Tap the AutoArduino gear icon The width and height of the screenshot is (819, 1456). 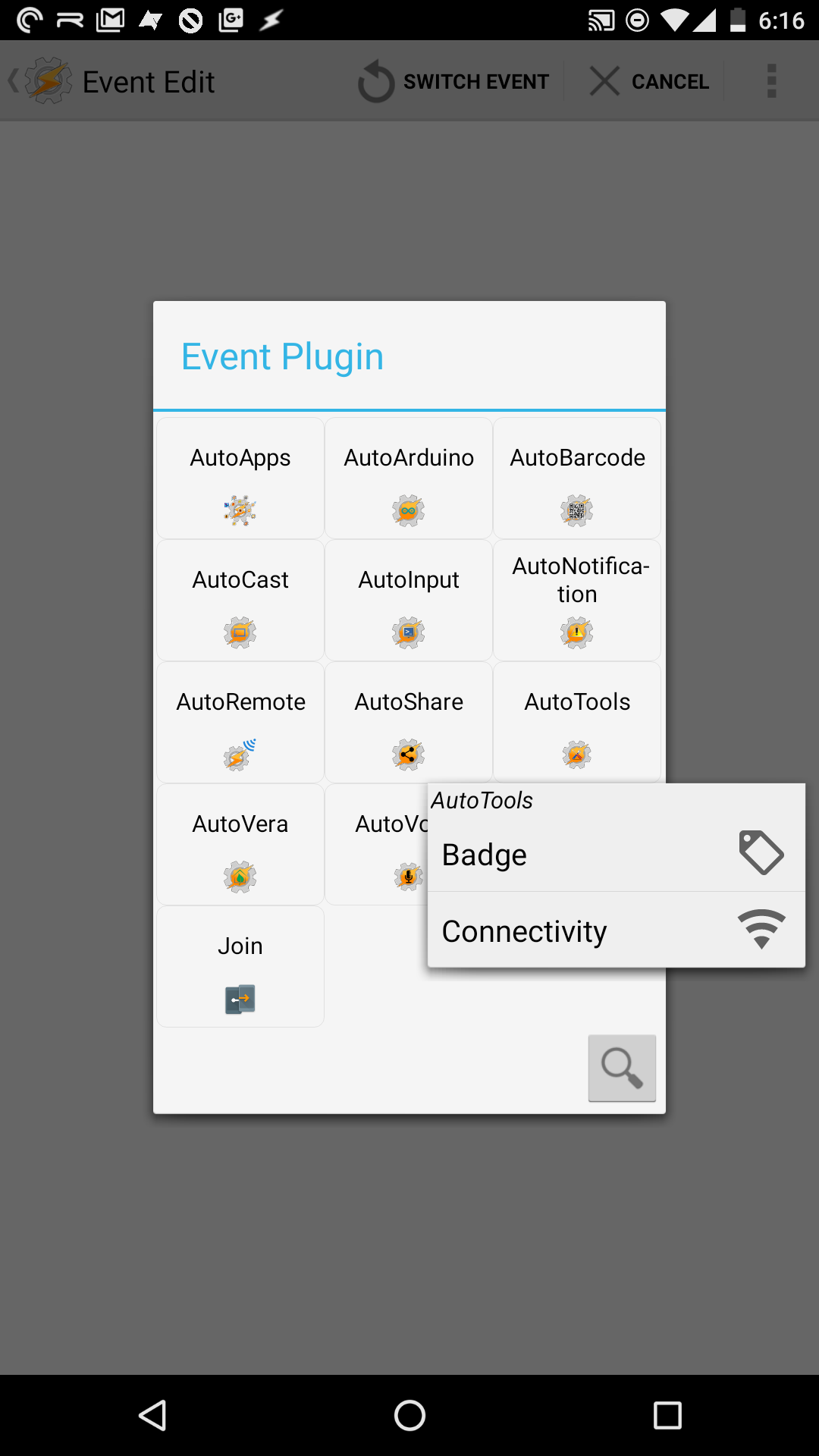[409, 510]
